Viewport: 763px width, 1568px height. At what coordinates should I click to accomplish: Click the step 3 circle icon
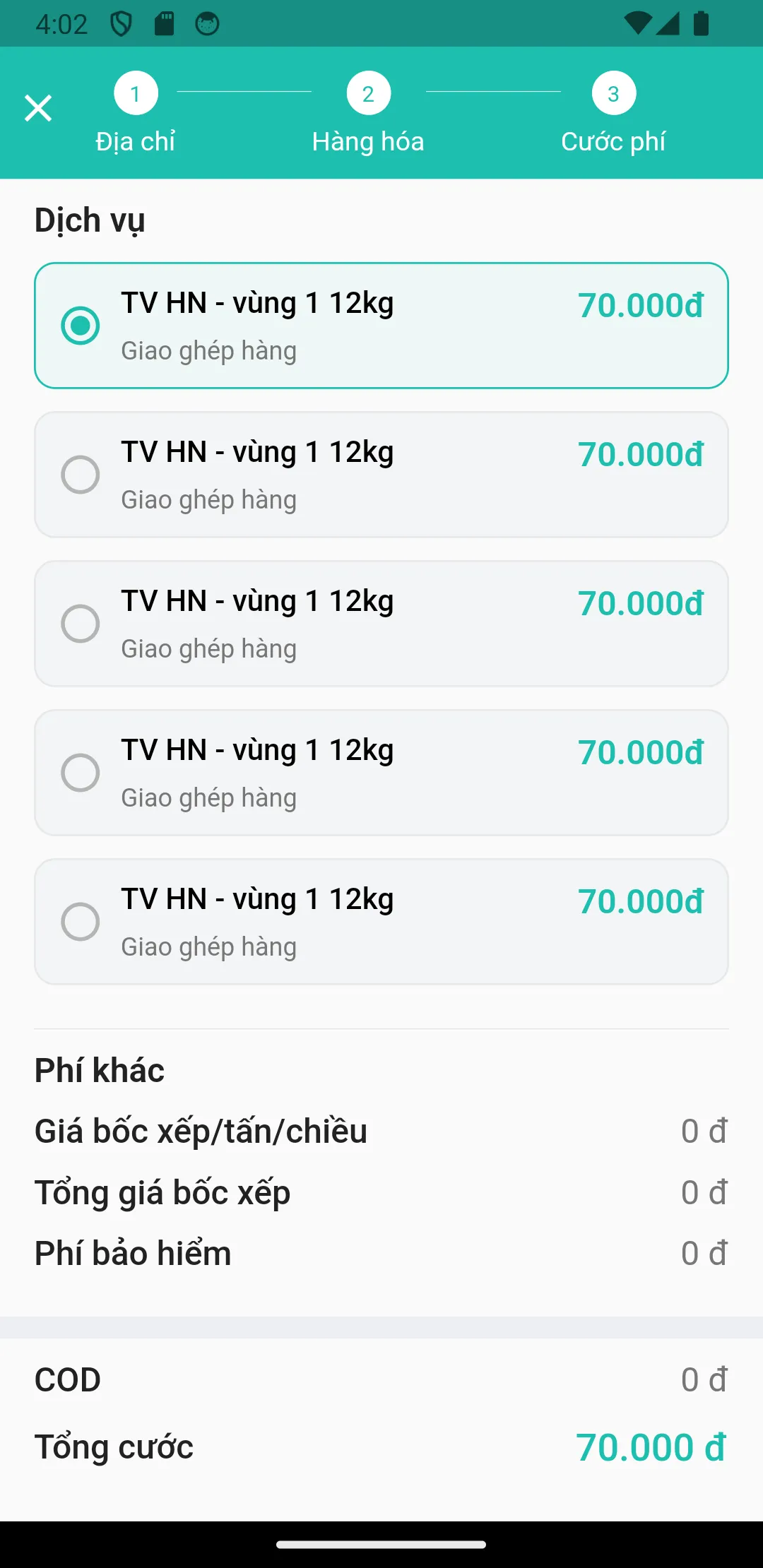pyautogui.click(x=612, y=93)
